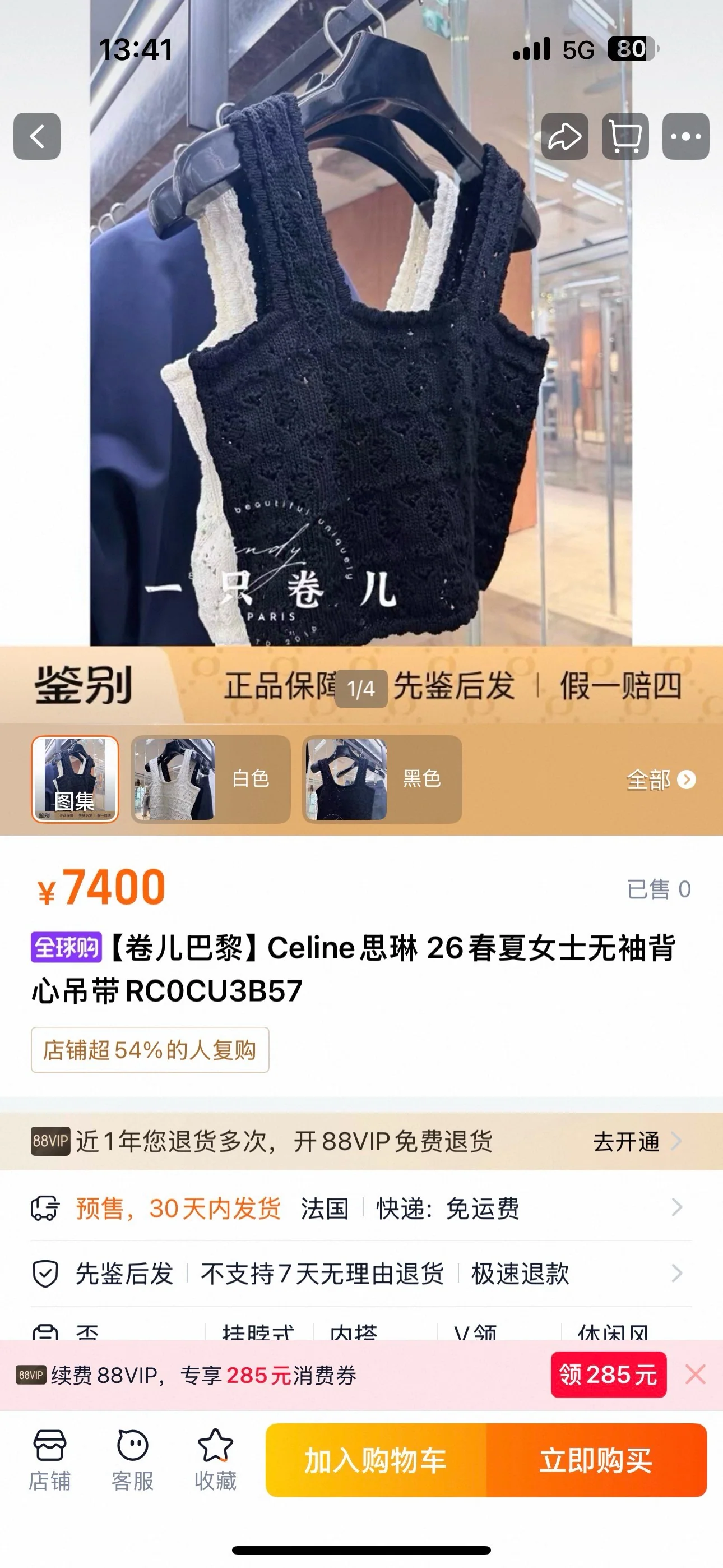723x1568 pixels.
Task: Select the 图集 gallery thumbnail
Action: pos(75,779)
